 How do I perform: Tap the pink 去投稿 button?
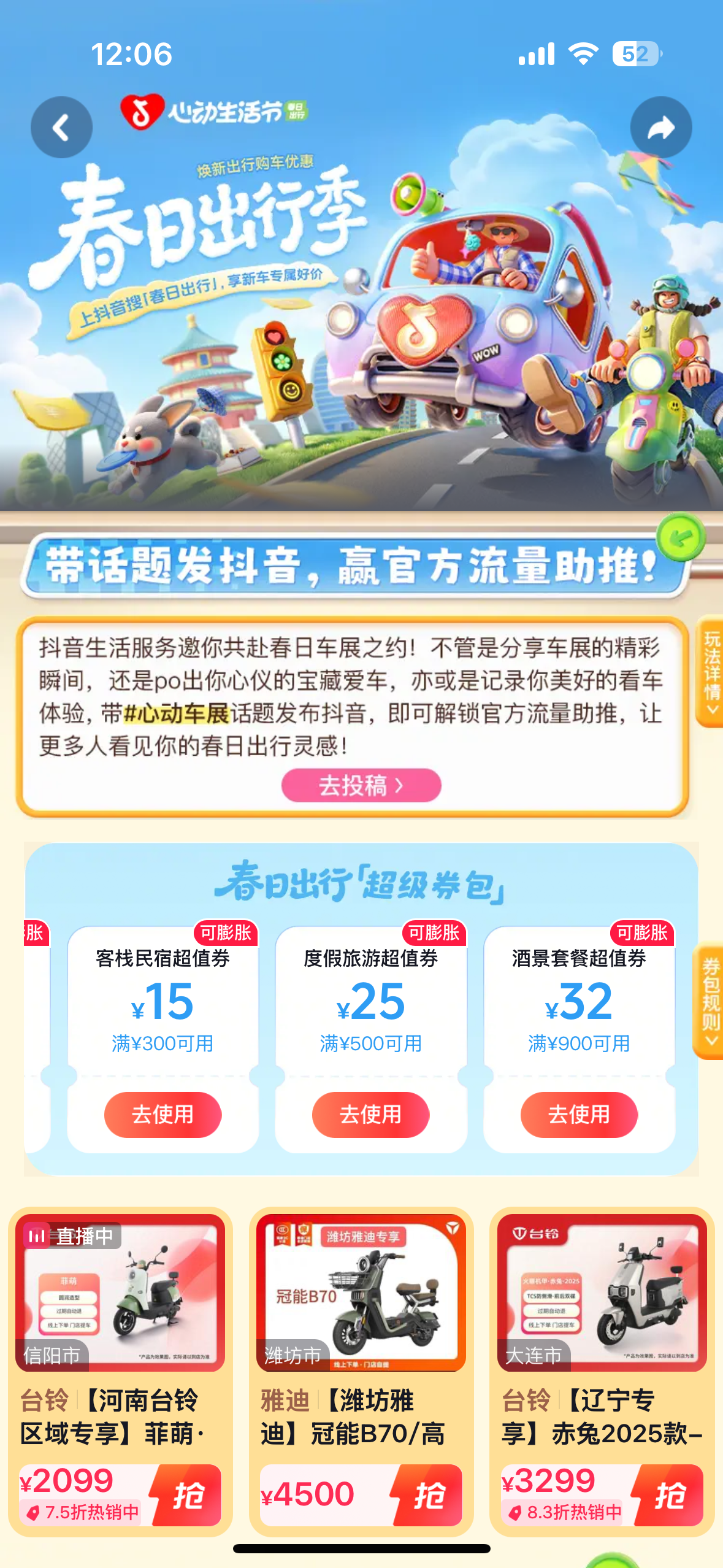coord(361,785)
